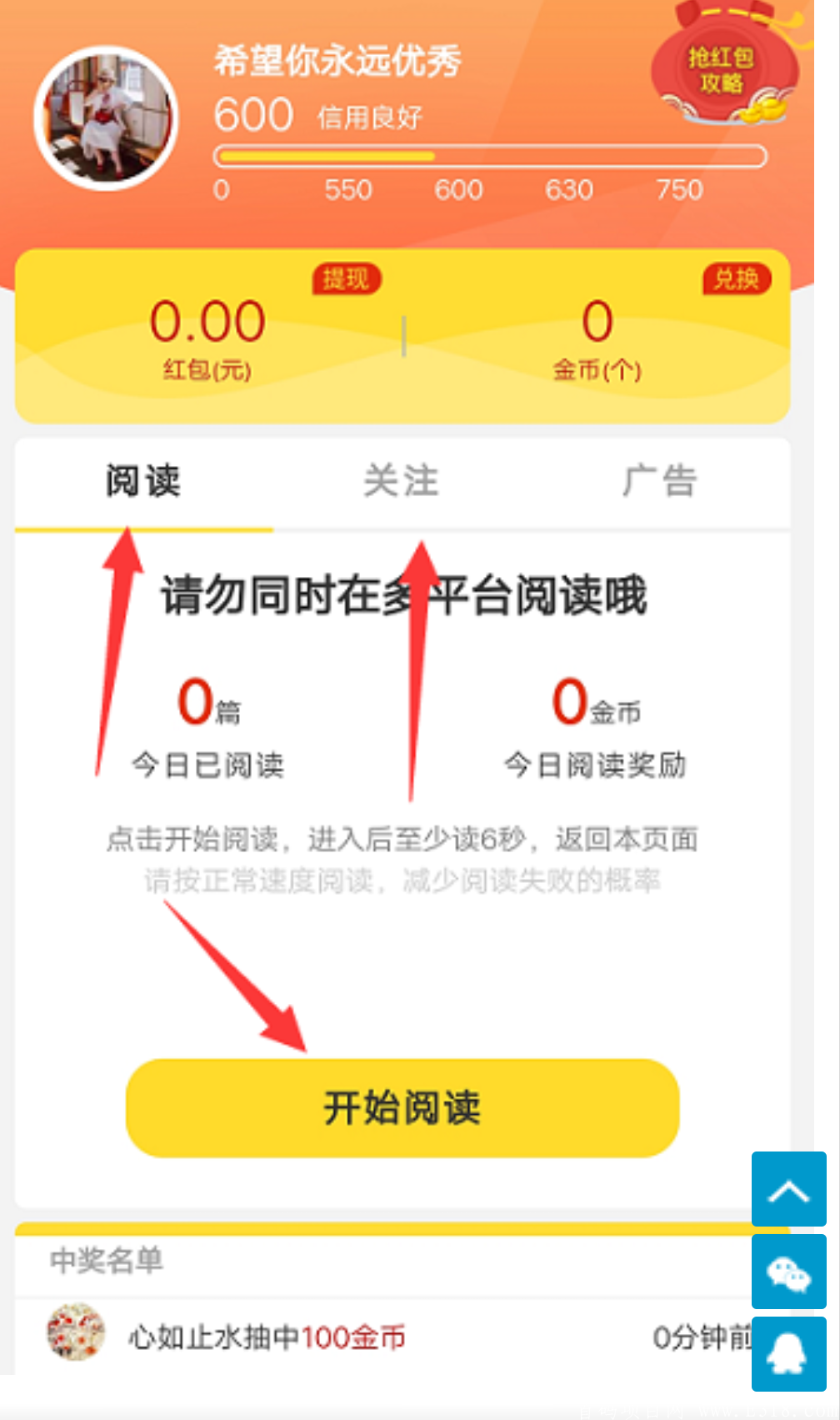The width and height of the screenshot is (840, 1420).
Task: Select the 广告 tab
Action: coord(659,481)
